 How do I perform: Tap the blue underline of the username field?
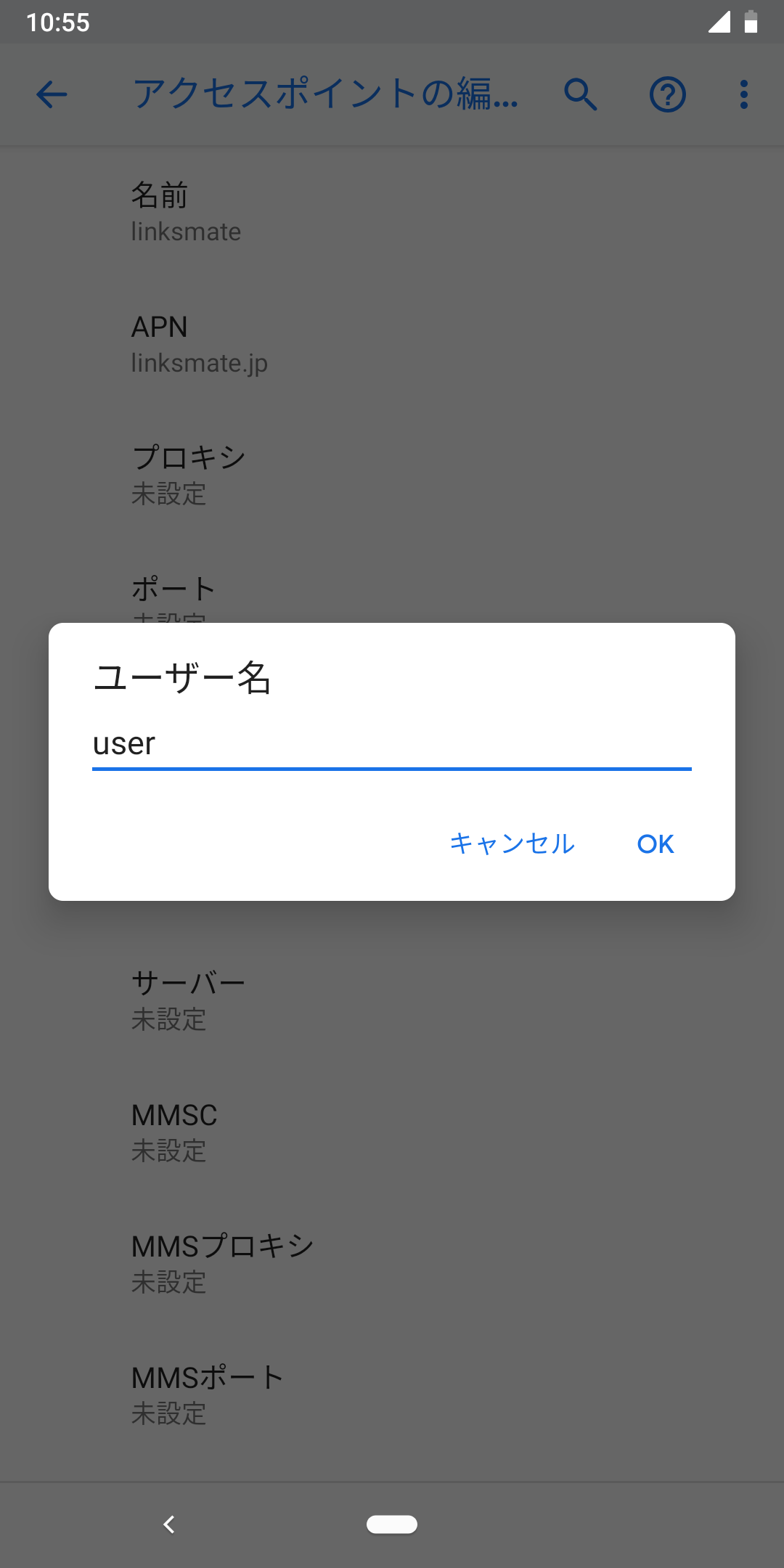pos(392,768)
